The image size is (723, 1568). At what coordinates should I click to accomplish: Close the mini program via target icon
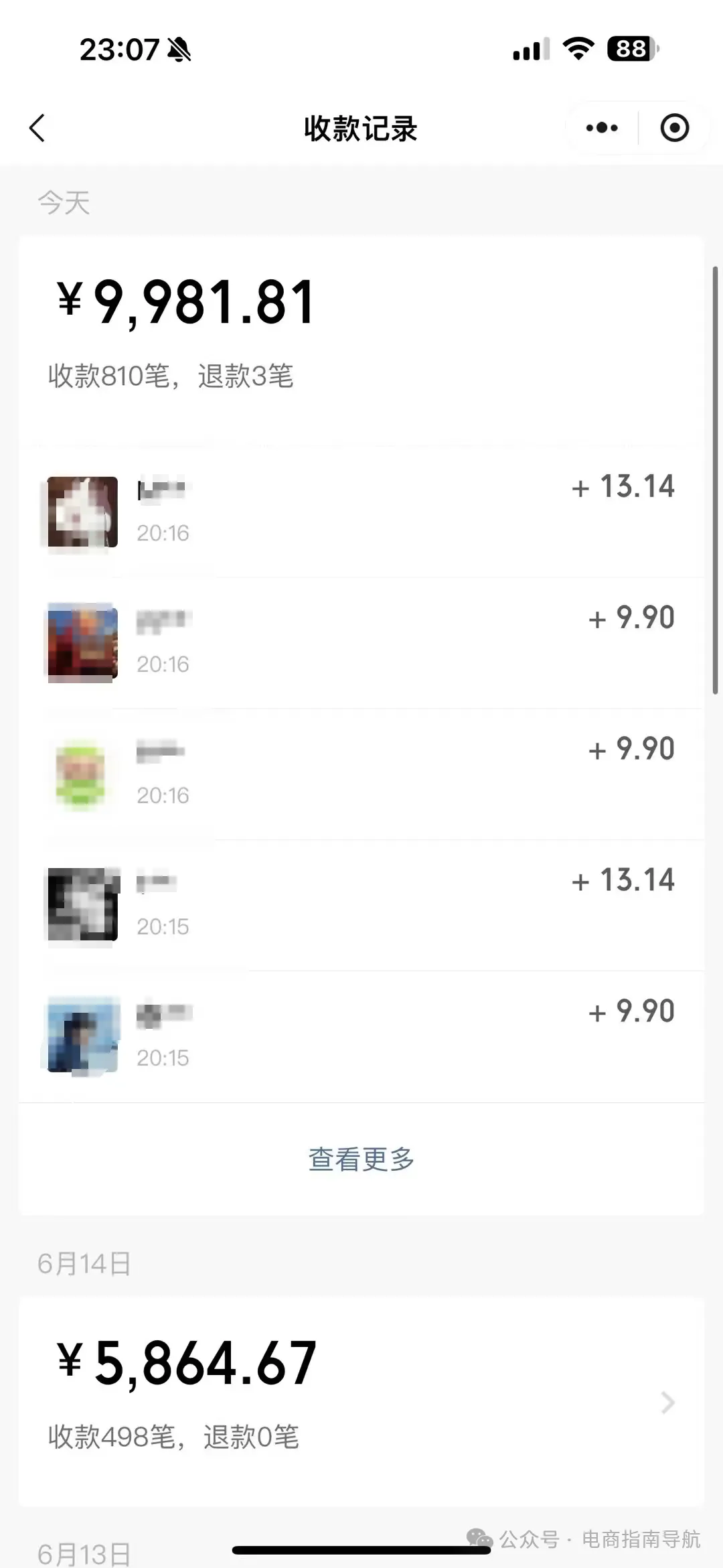click(x=674, y=128)
